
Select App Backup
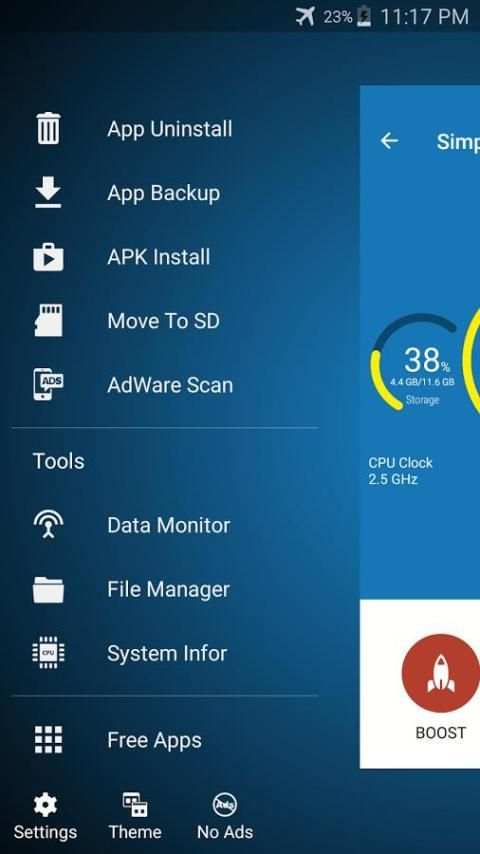point(163,193)
